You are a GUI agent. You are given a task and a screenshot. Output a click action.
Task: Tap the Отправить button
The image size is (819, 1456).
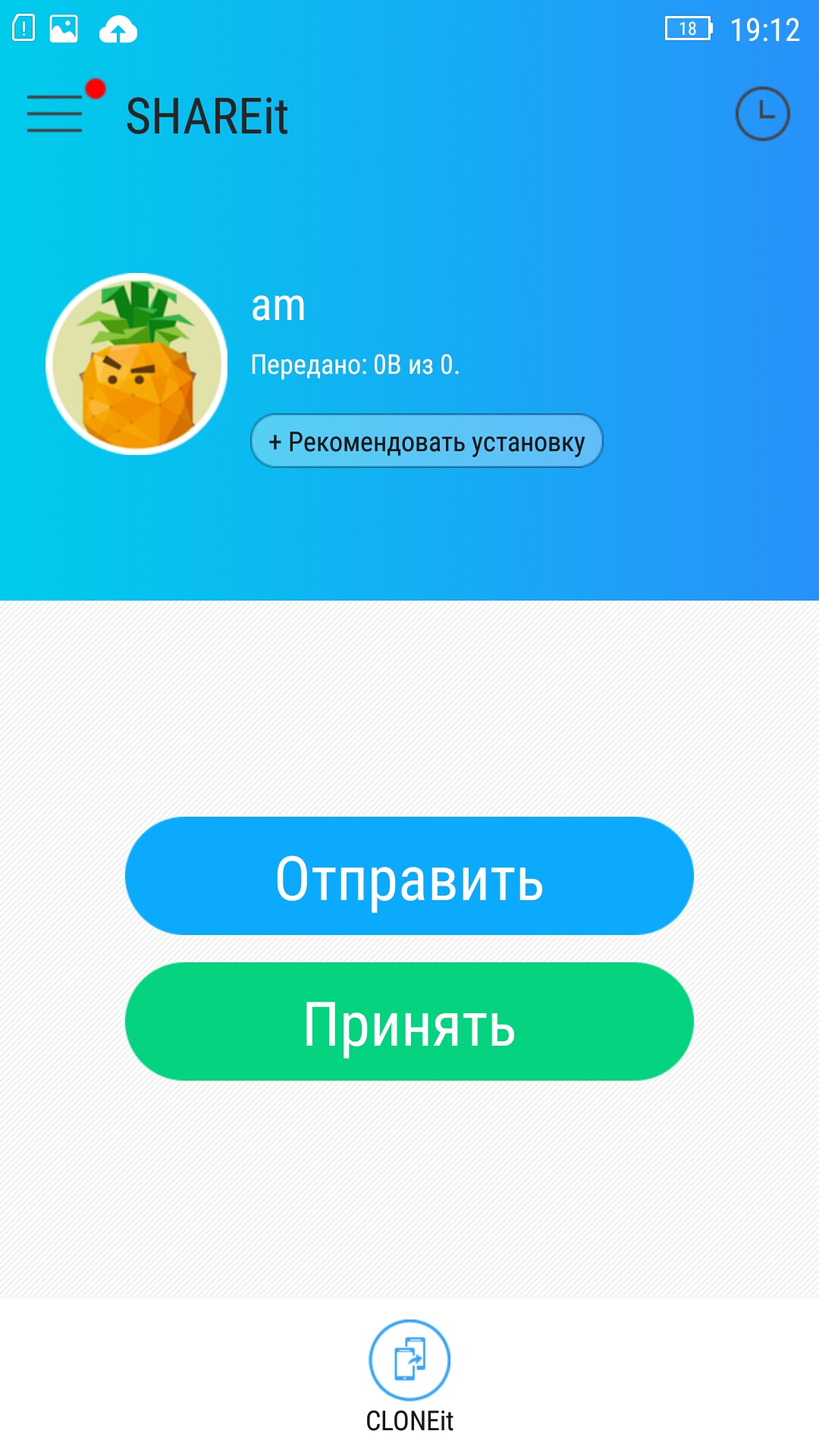[x=409, y=876]
